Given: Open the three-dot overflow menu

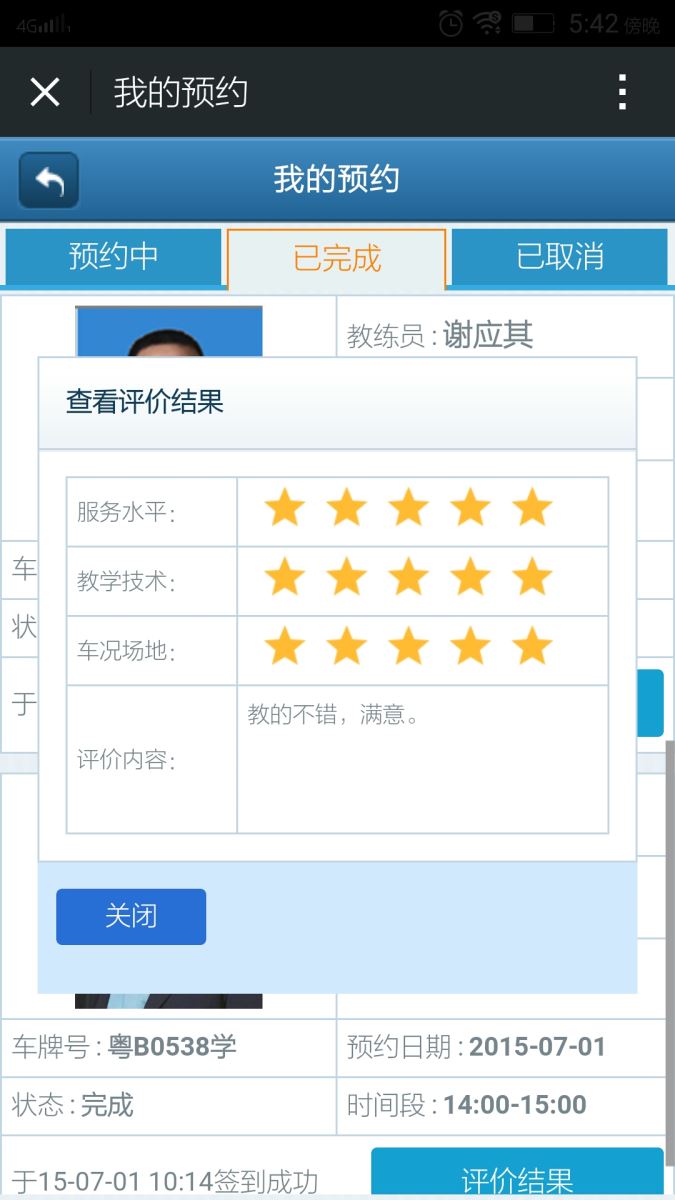Looking at the screenshot, I should [622, 92].
